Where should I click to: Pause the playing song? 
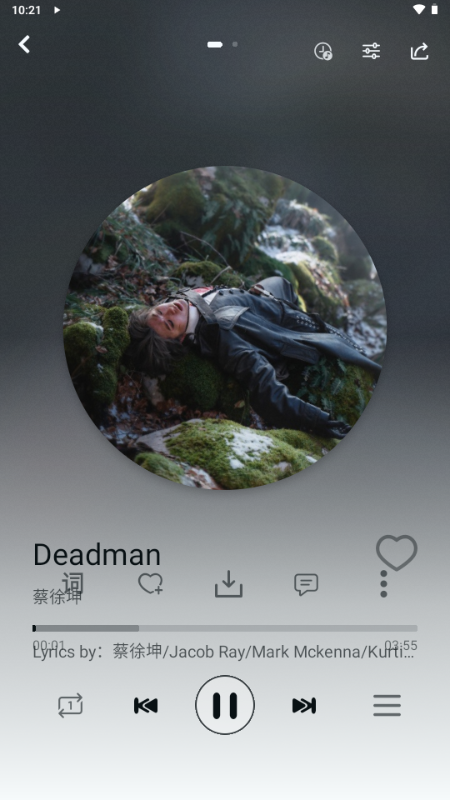tap(224, 705)
